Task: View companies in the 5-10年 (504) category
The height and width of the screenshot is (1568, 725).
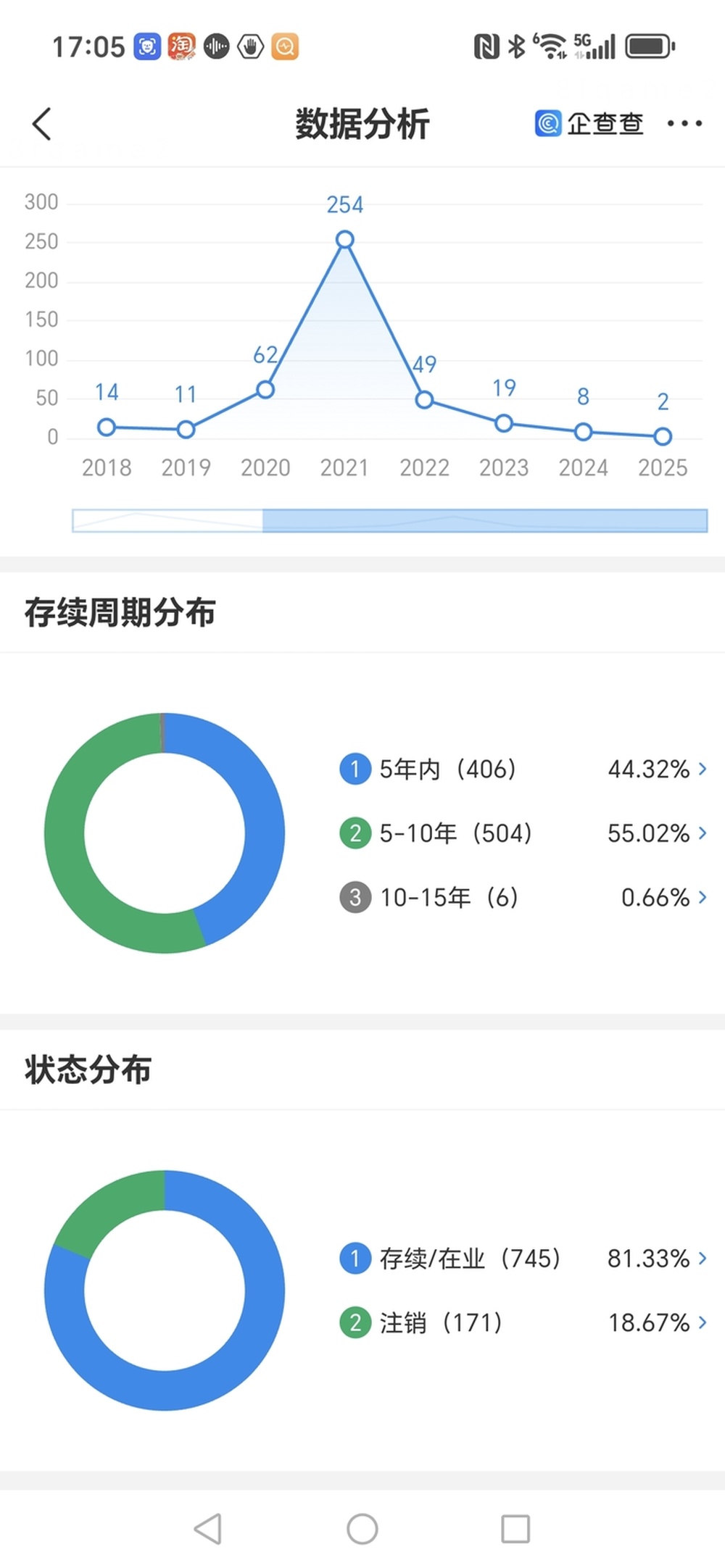Action: pos(523,833)
